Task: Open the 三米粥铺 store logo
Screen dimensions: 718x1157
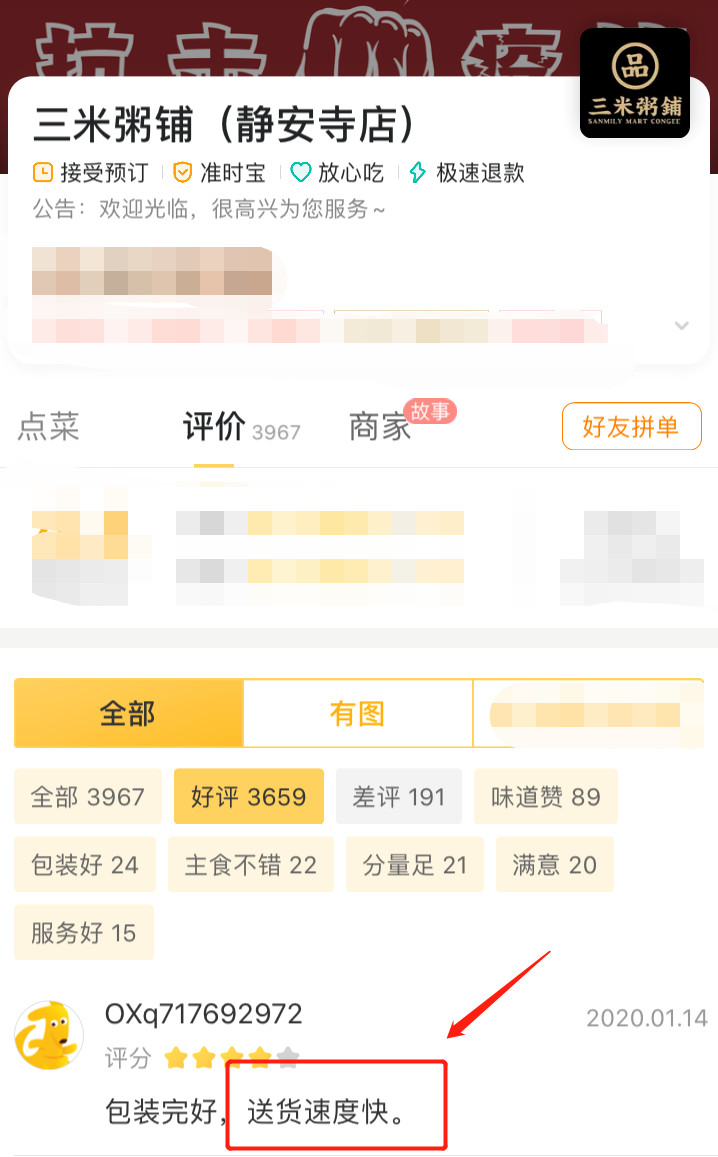Action: (x=635, y=83)
